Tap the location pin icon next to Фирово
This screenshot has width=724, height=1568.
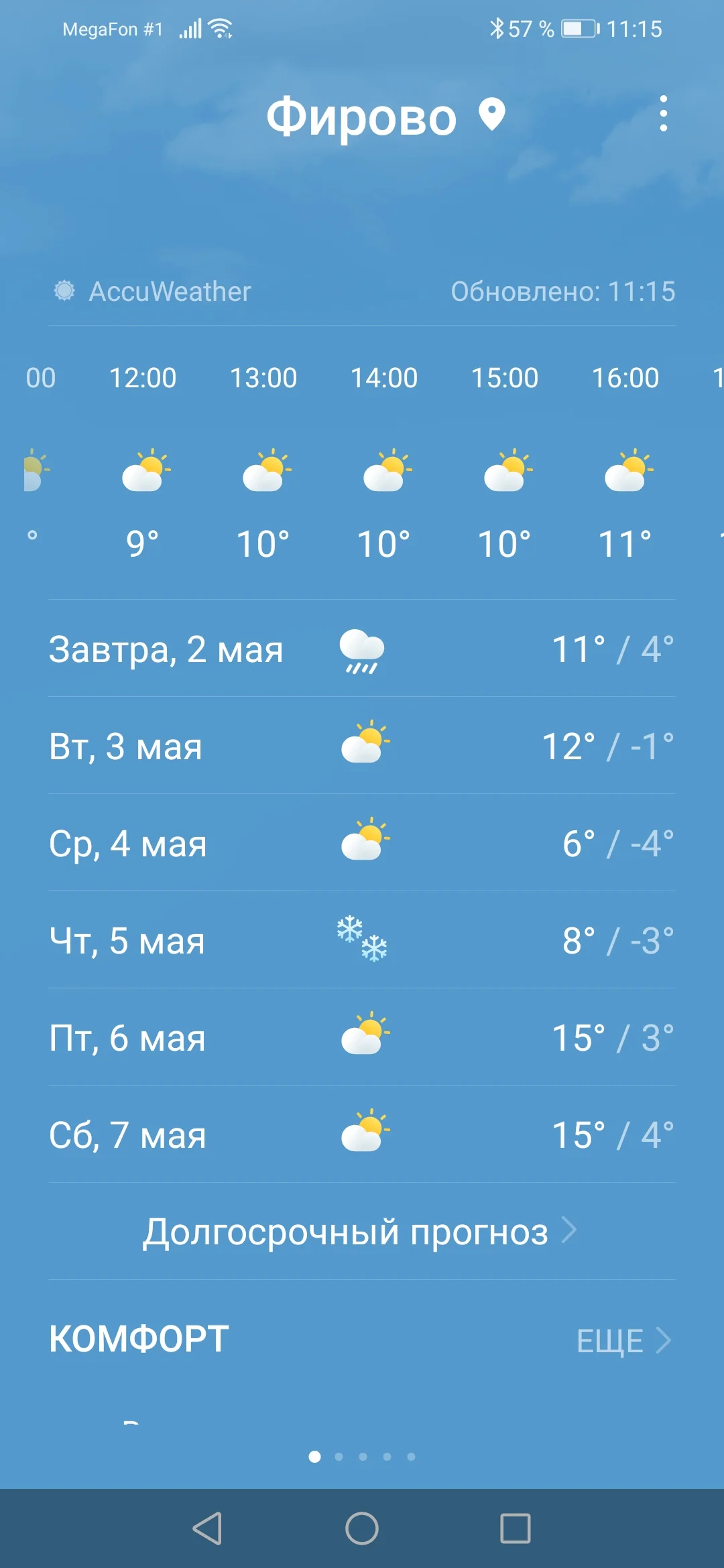tap(493, 115)
